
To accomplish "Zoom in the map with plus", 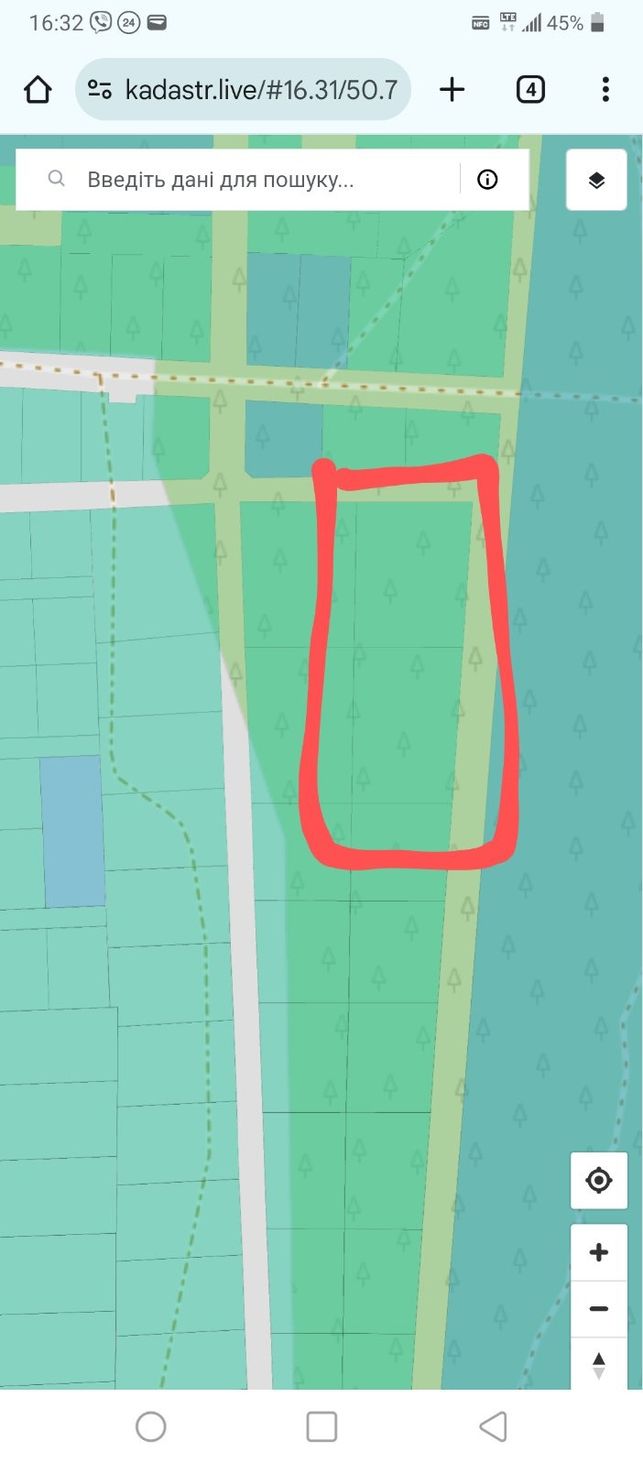I will (x=598, y=1252).
